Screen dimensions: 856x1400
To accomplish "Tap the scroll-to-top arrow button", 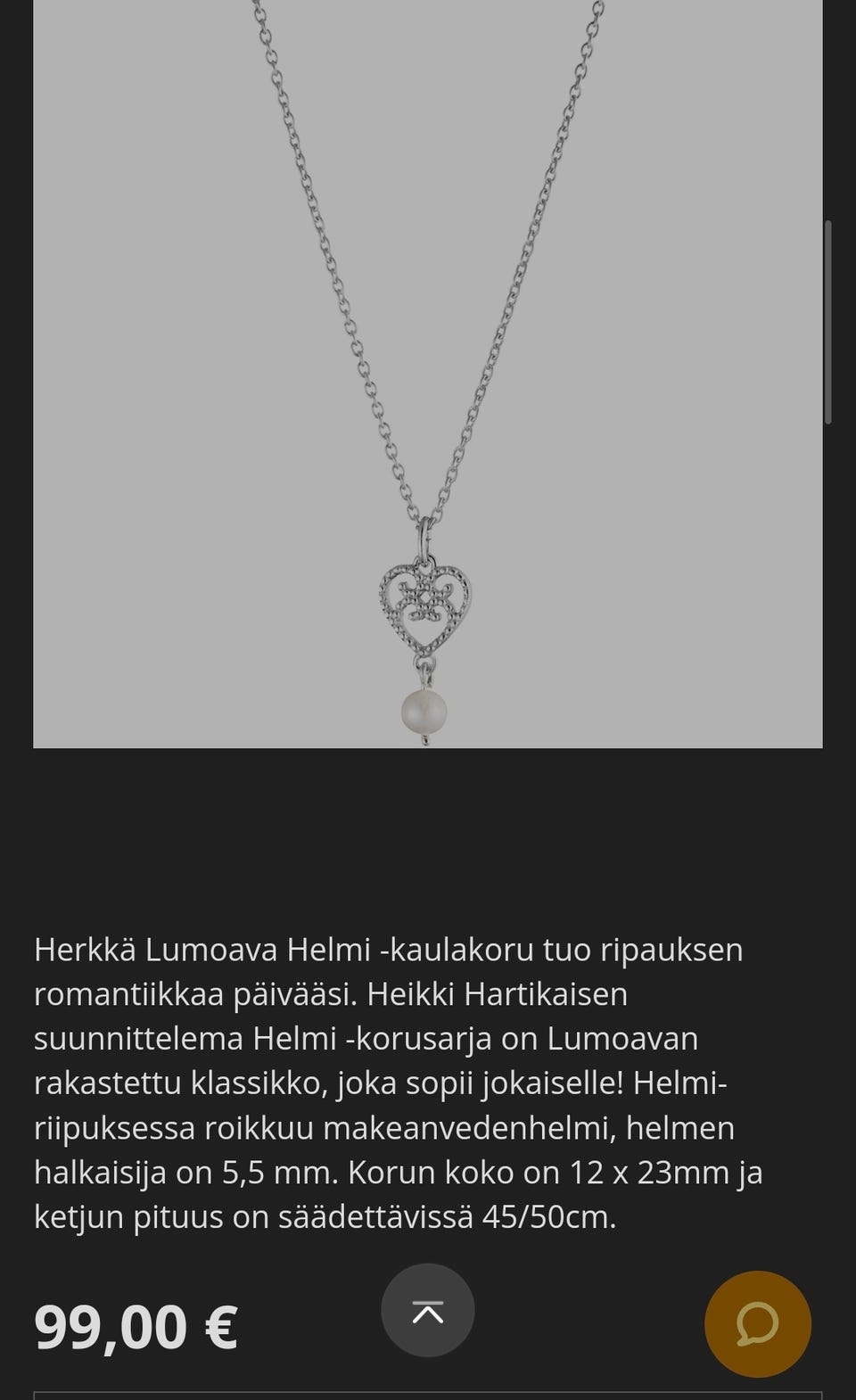I will pos(428,1310).
